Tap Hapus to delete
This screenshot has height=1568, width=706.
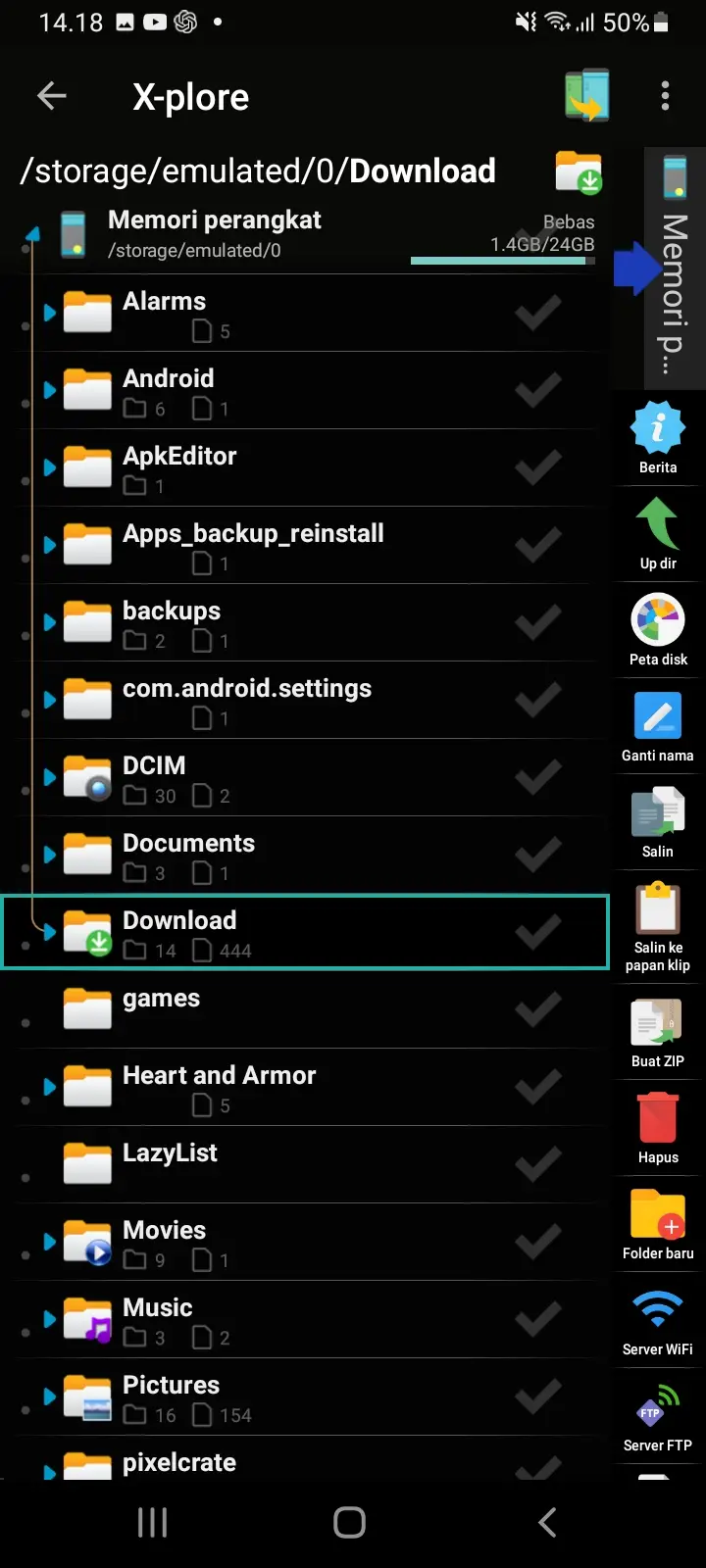click(657, 1128)
